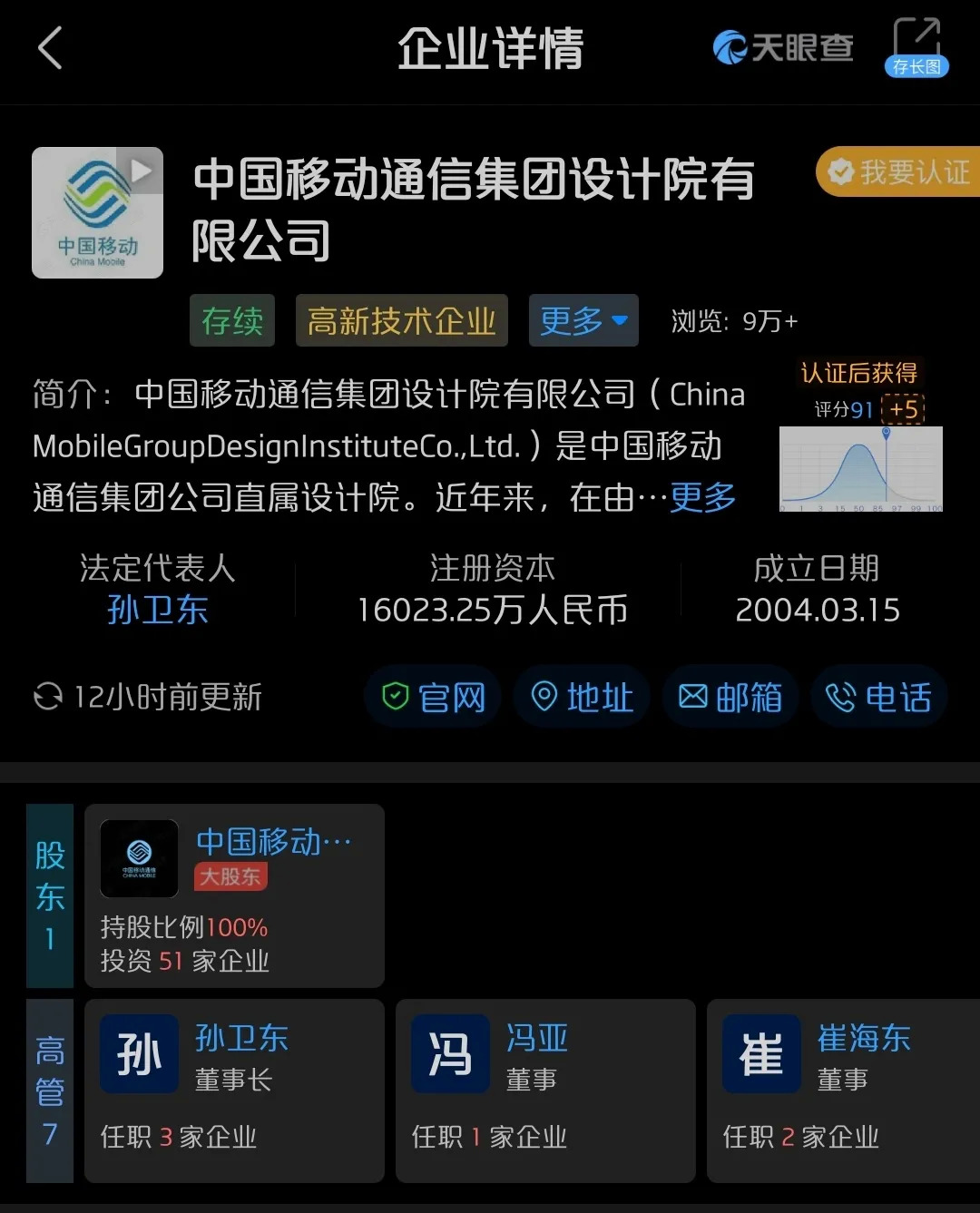The image size is (980, 1213).
Task: Open the 高管 executives section
Action: 50,1091
